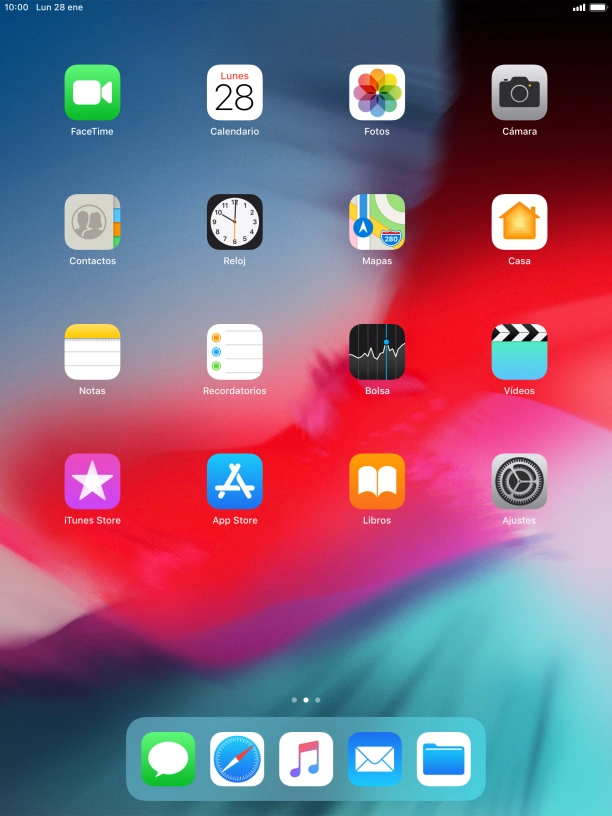The height and width of the screenshot is (816, 612).
Task: Launch Recordatorios
Action: click(x=234, y=352)
